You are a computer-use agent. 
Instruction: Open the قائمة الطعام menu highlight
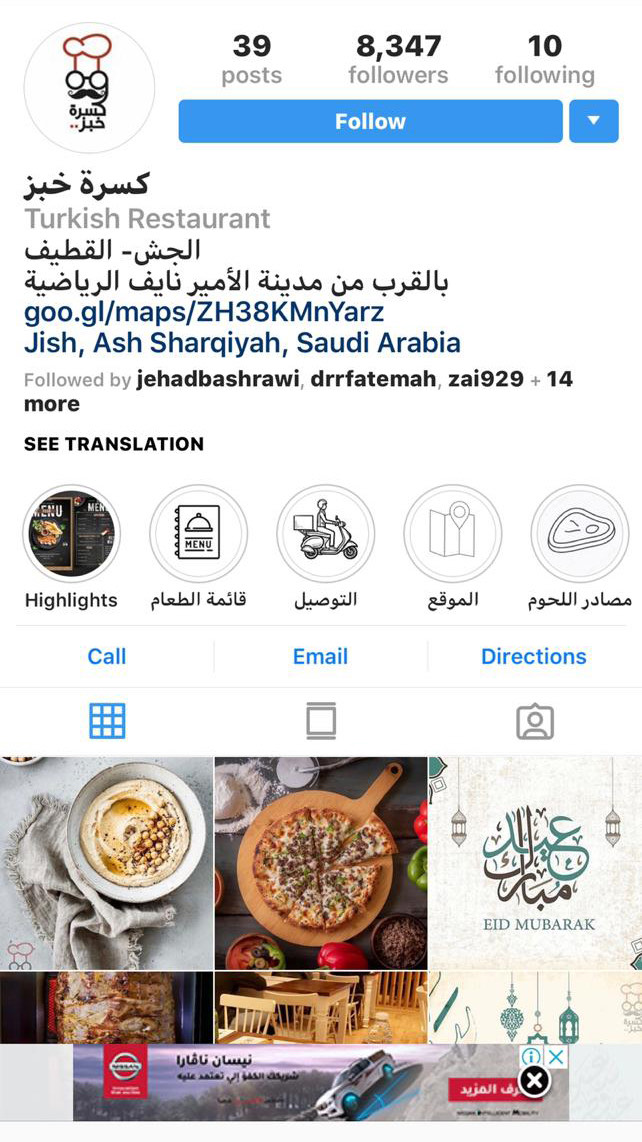tap(198, 534)
